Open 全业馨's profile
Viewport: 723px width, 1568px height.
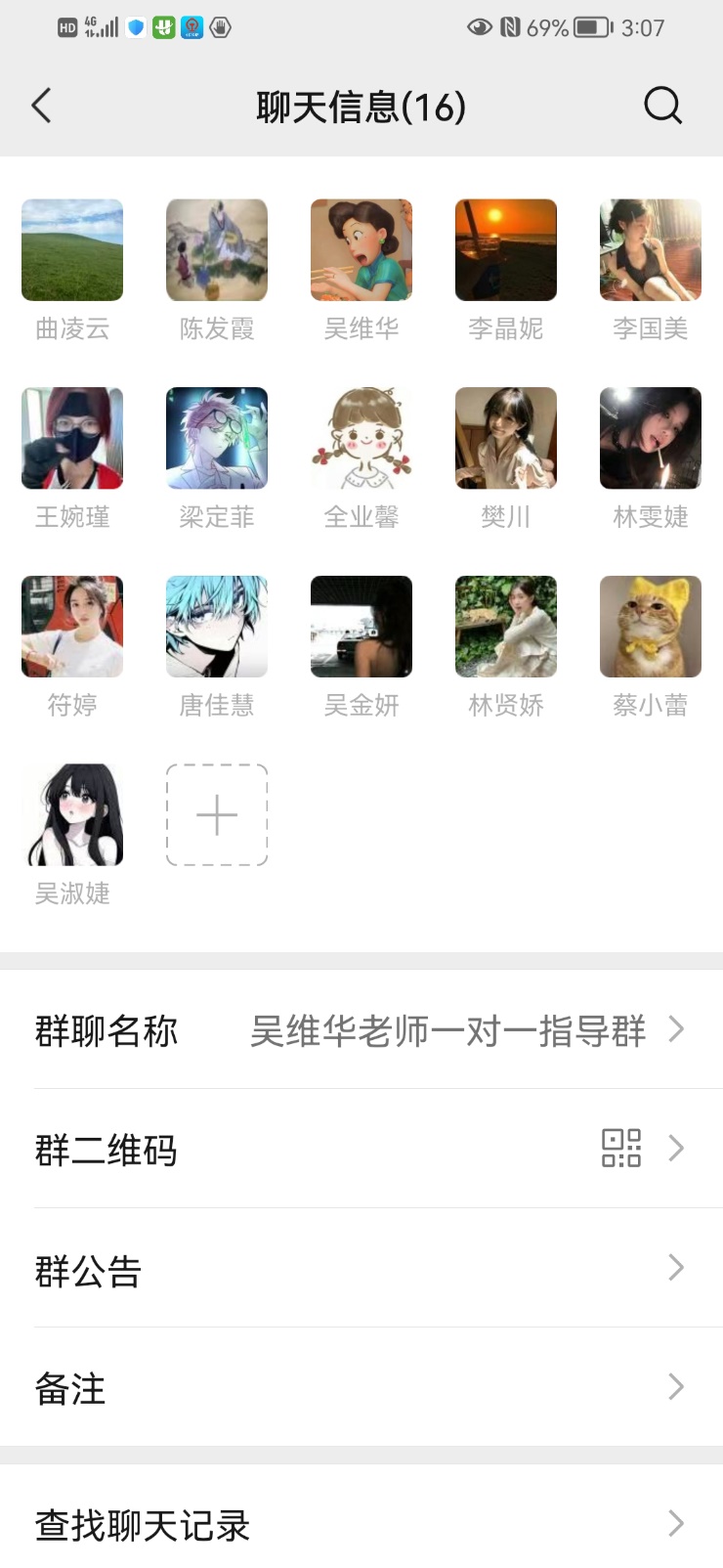[361, 438]
